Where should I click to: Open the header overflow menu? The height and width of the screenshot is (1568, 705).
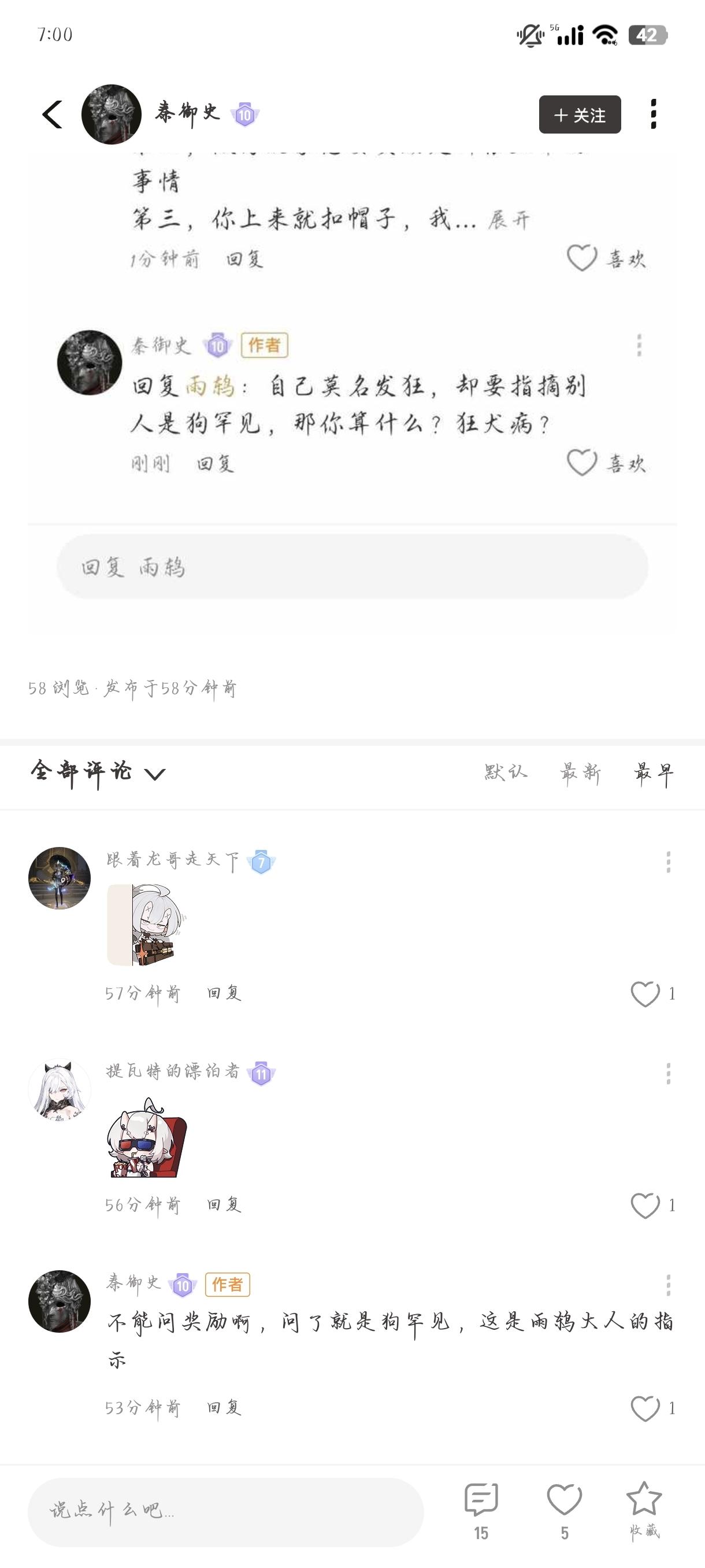pyautogui.click(x=654, y=114)
